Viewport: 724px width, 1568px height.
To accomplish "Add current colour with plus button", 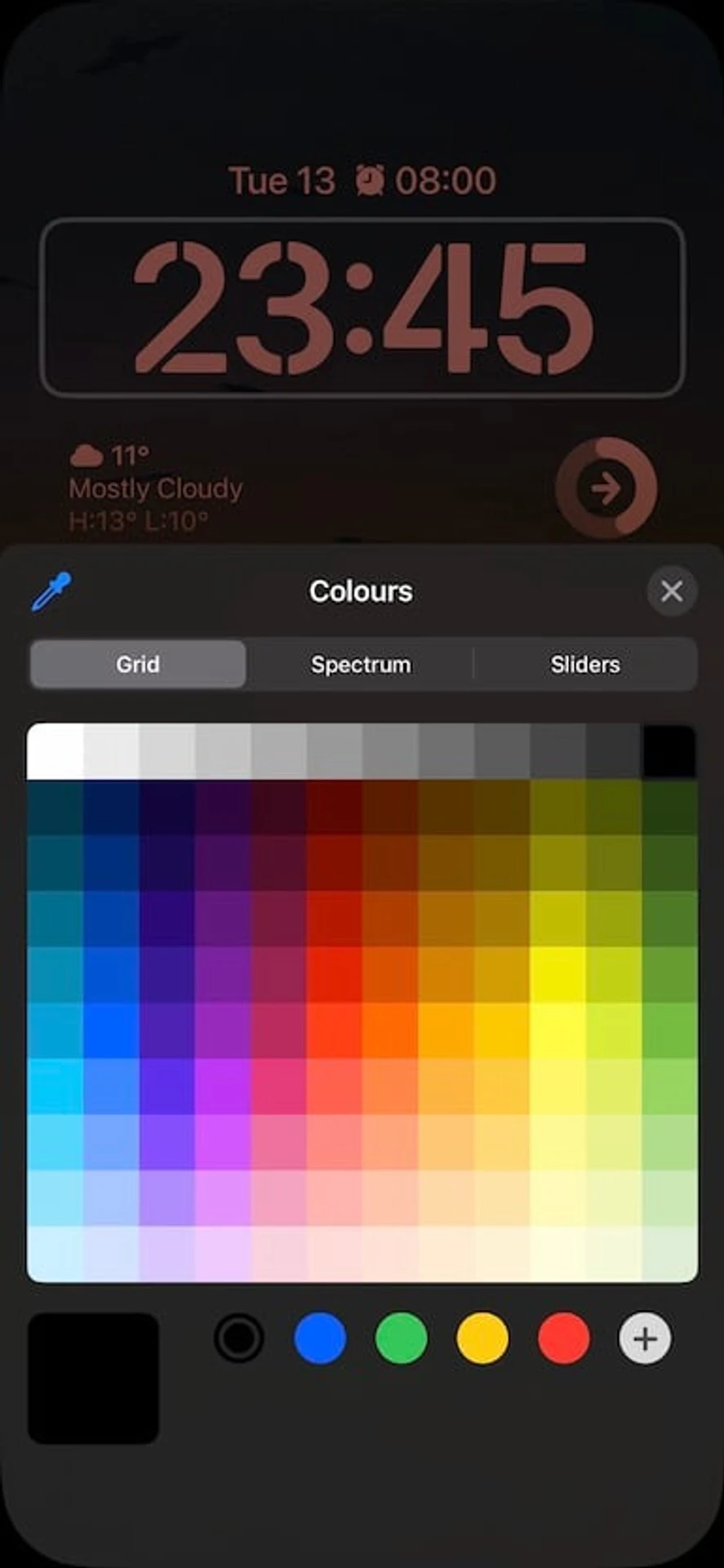I will (645, 1338).
